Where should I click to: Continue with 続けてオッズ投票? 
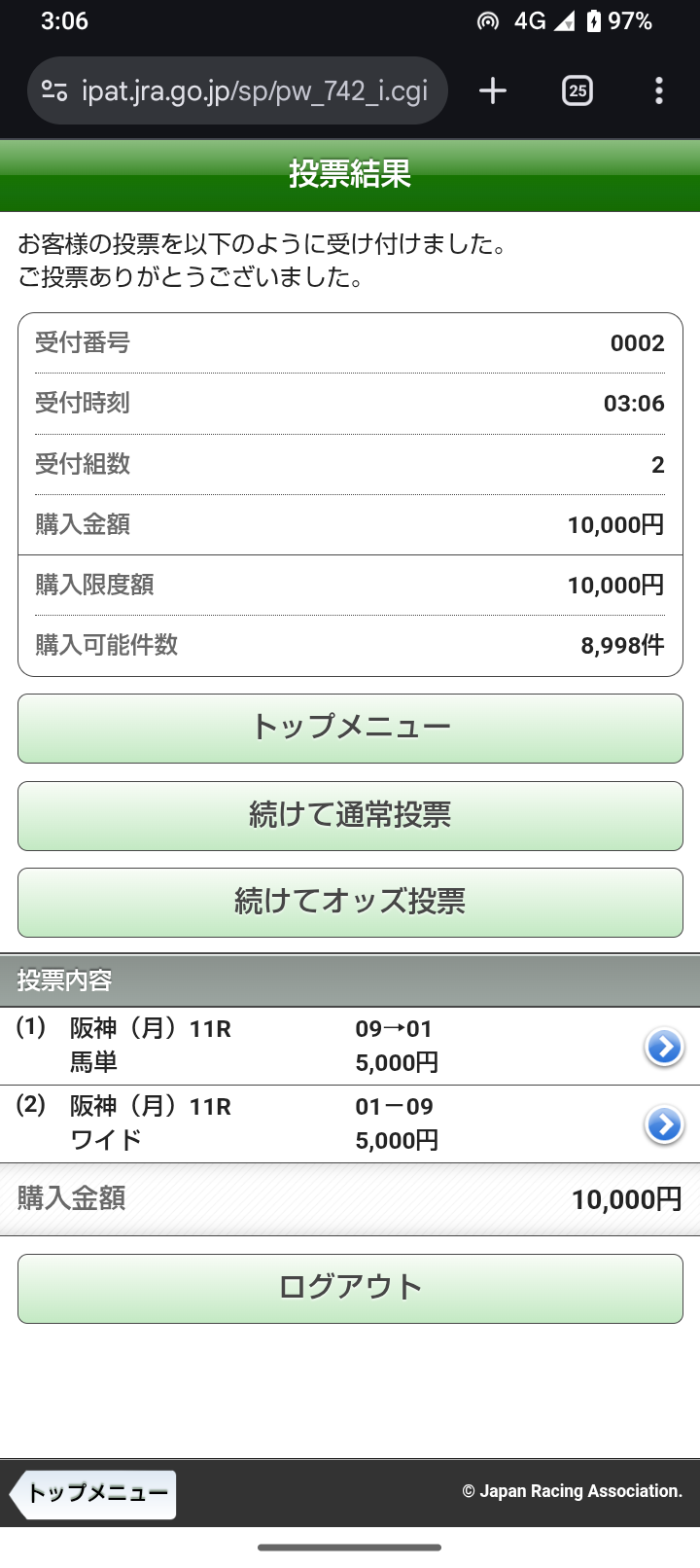[350, 903]
